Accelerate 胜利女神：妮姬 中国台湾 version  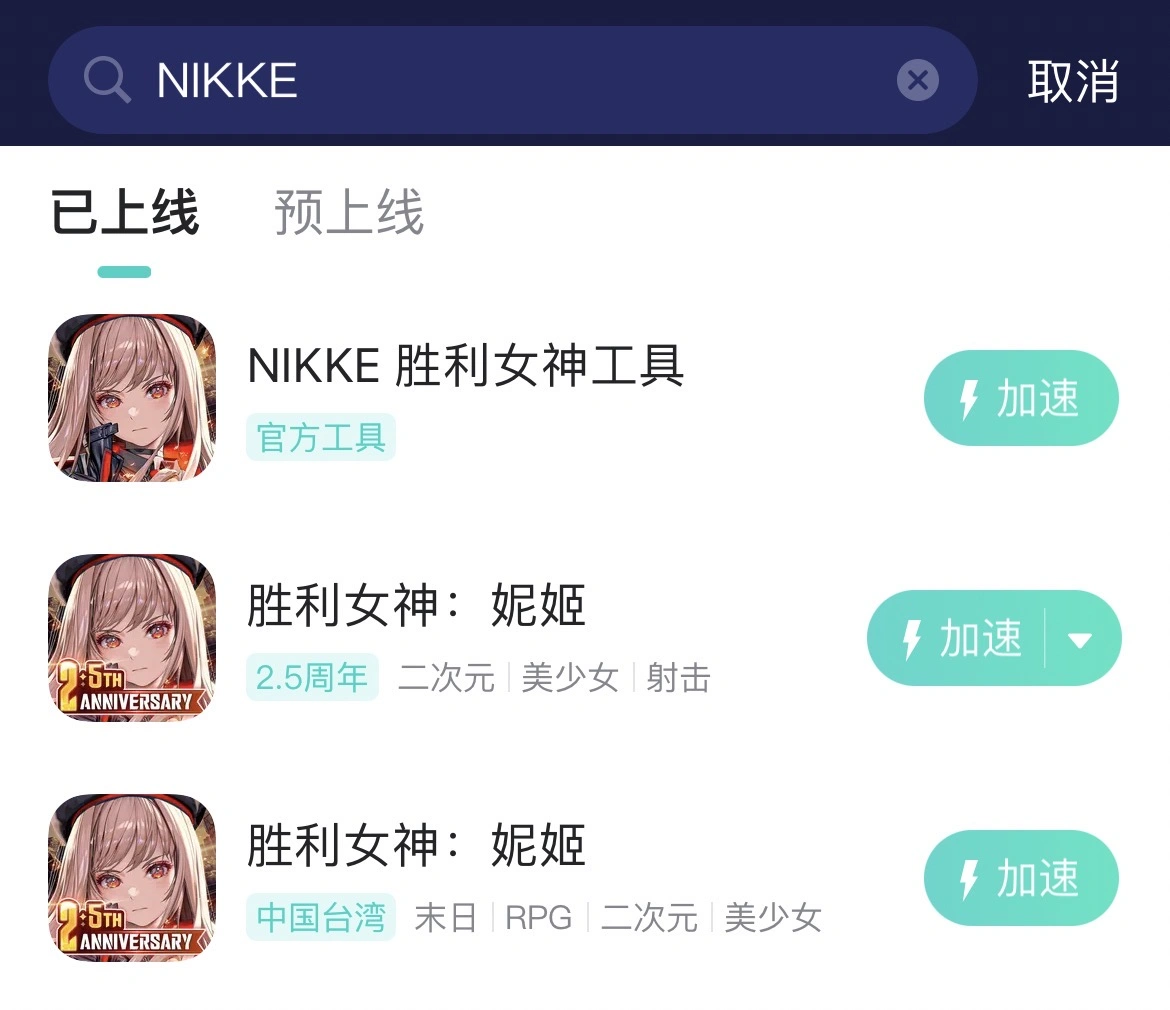pos(1020,878)
